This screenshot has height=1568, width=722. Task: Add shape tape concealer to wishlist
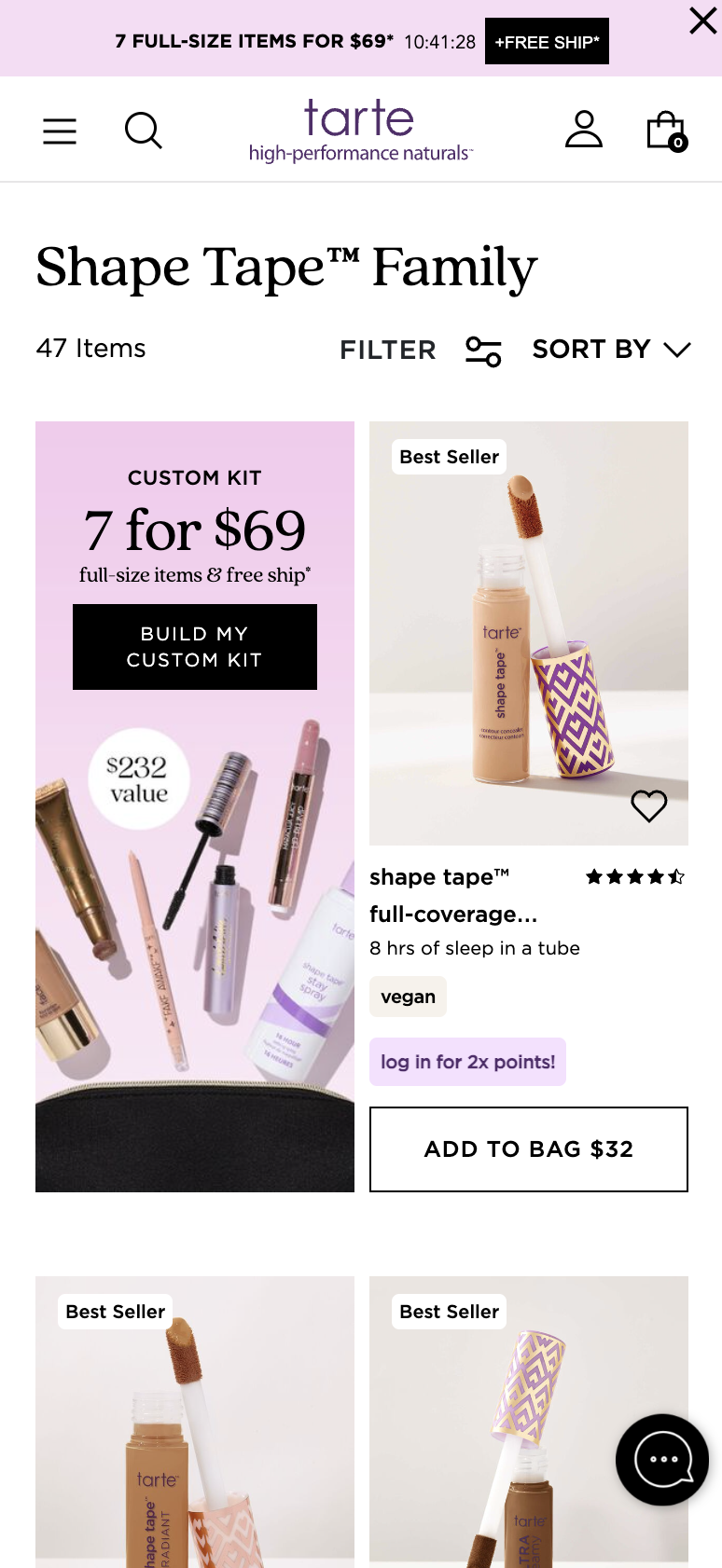(648, 805)
